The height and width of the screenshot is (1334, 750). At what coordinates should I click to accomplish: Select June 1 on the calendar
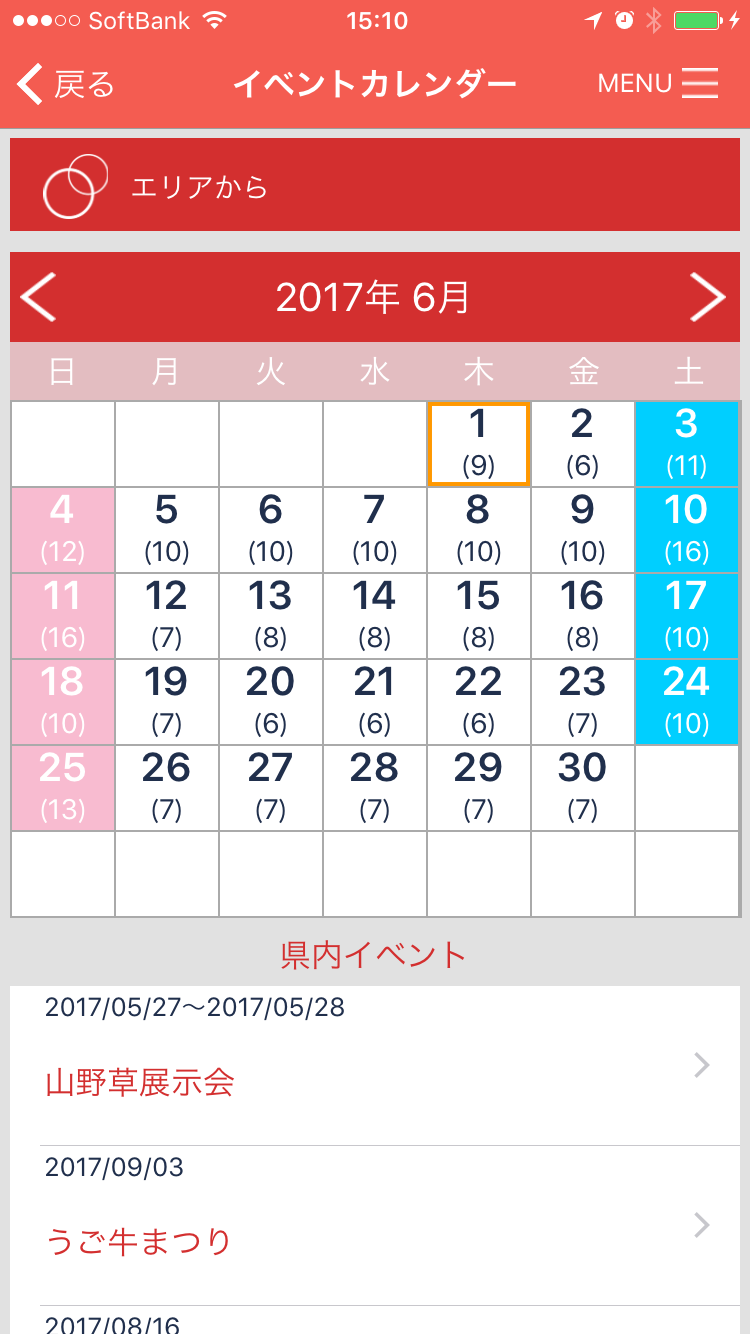(478, 444)
